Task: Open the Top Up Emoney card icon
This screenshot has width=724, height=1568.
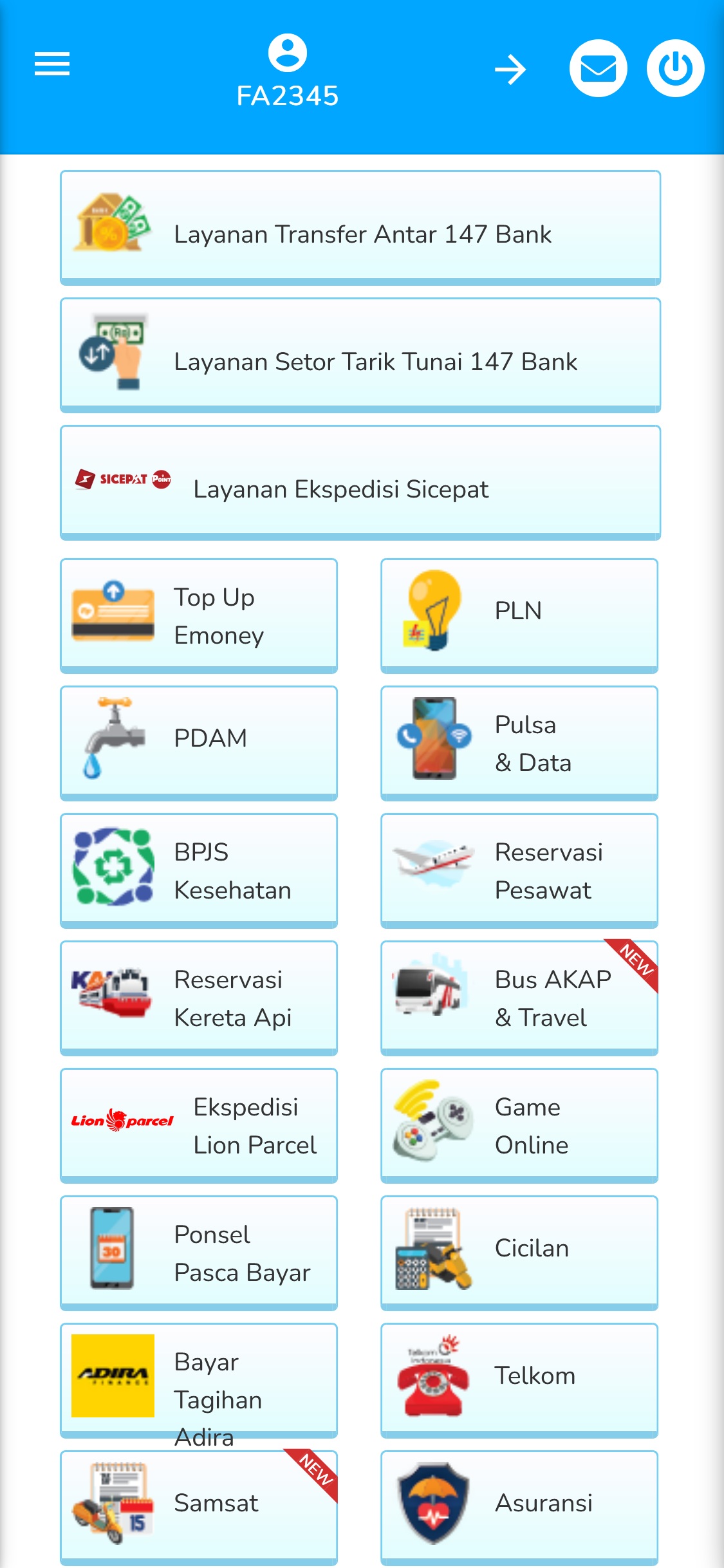Action: point(113,615)
